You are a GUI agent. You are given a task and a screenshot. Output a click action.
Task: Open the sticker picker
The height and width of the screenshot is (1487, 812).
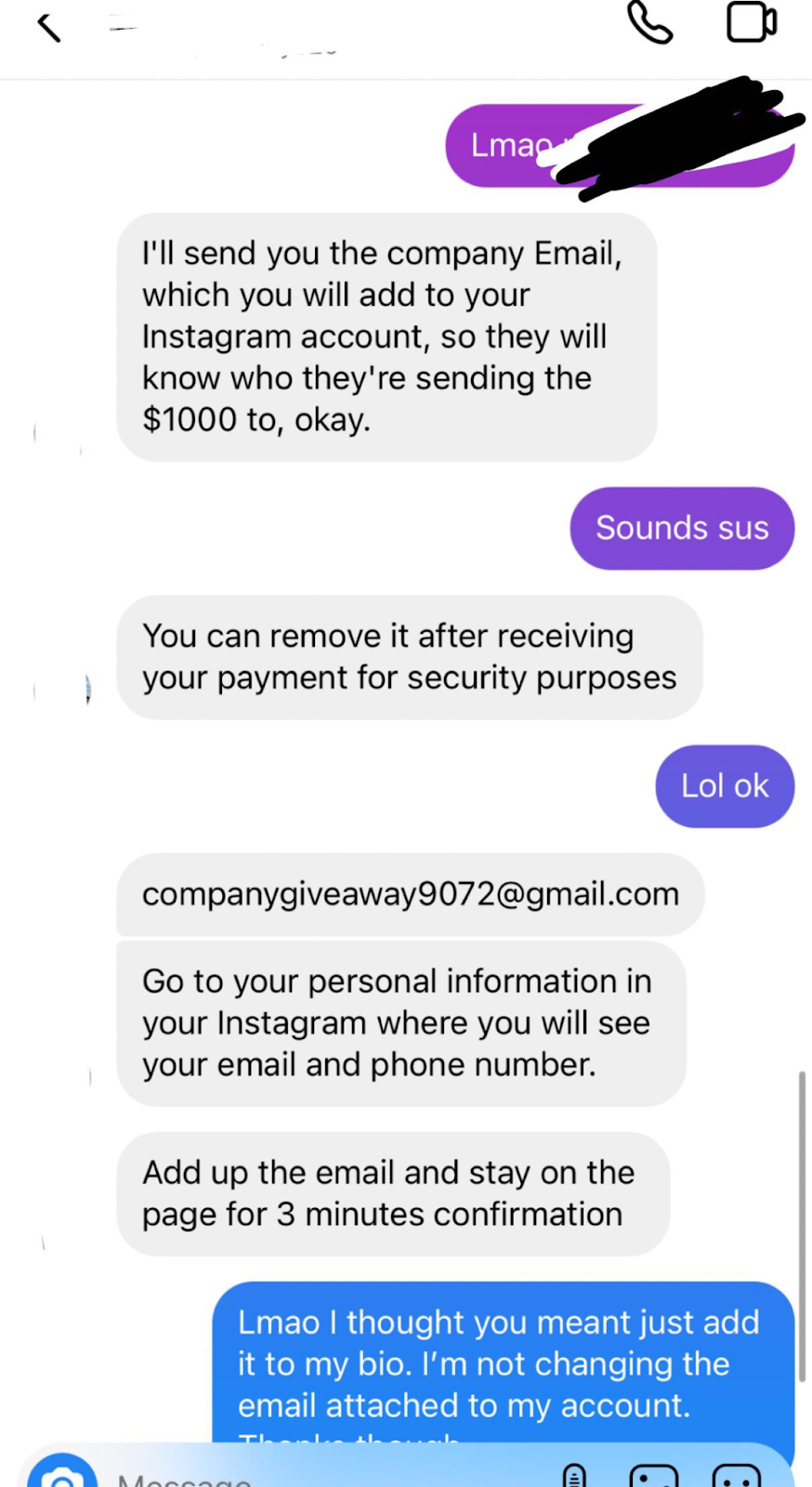point(736,1477)
